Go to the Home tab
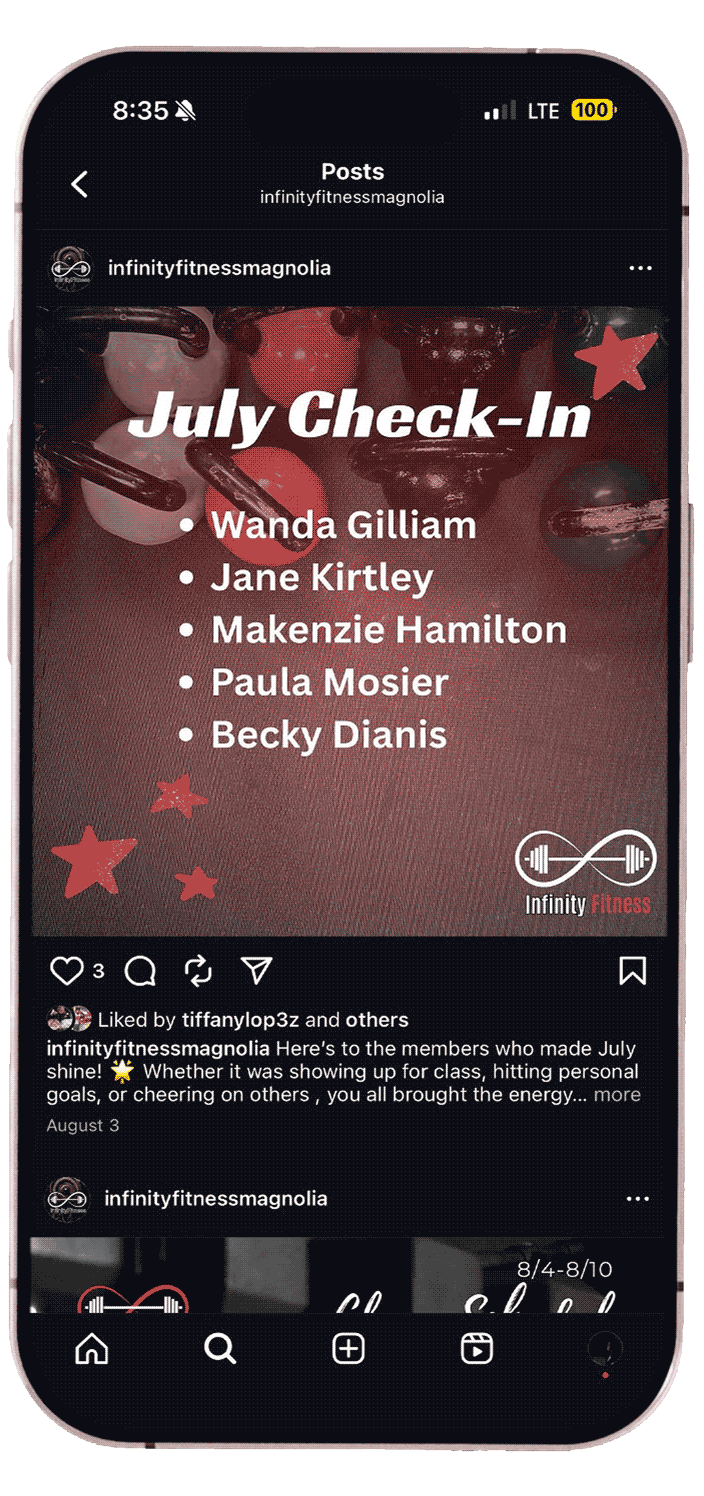 [92, 1349]
